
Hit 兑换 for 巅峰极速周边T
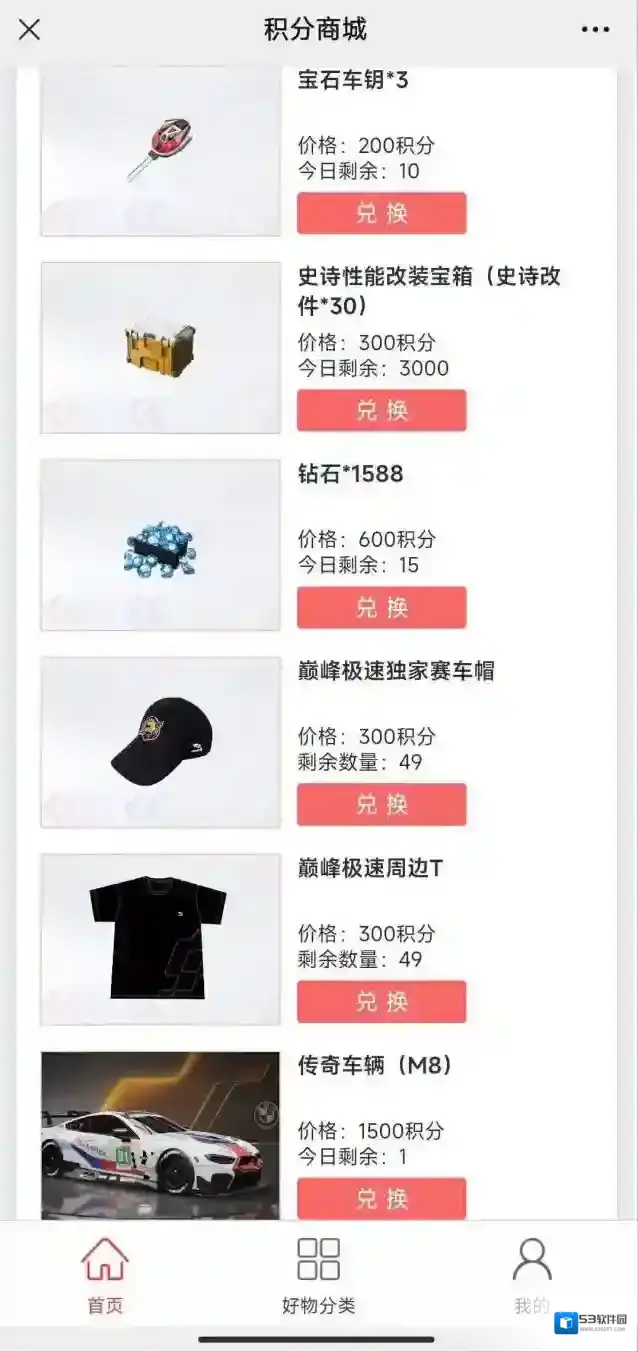pos(381,1001)
